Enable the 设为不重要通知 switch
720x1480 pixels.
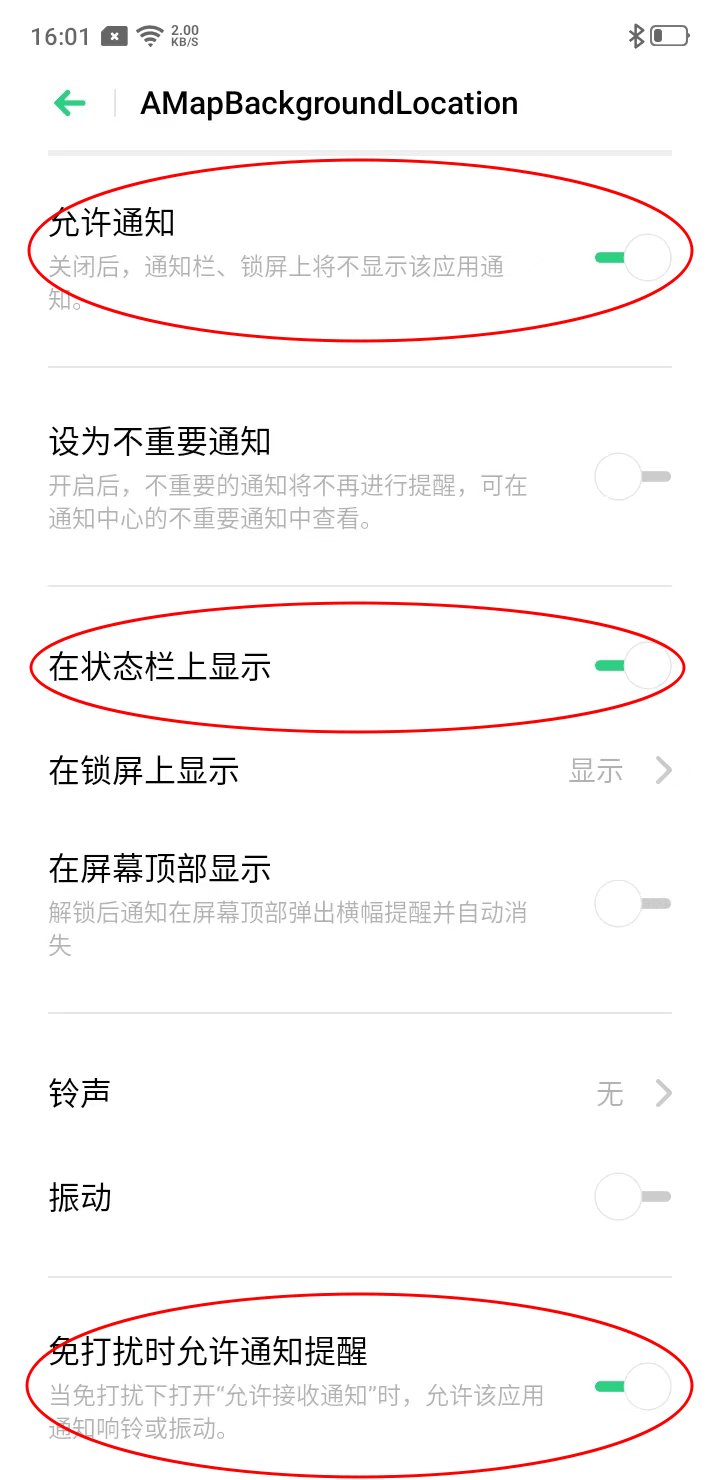(633, 477)
